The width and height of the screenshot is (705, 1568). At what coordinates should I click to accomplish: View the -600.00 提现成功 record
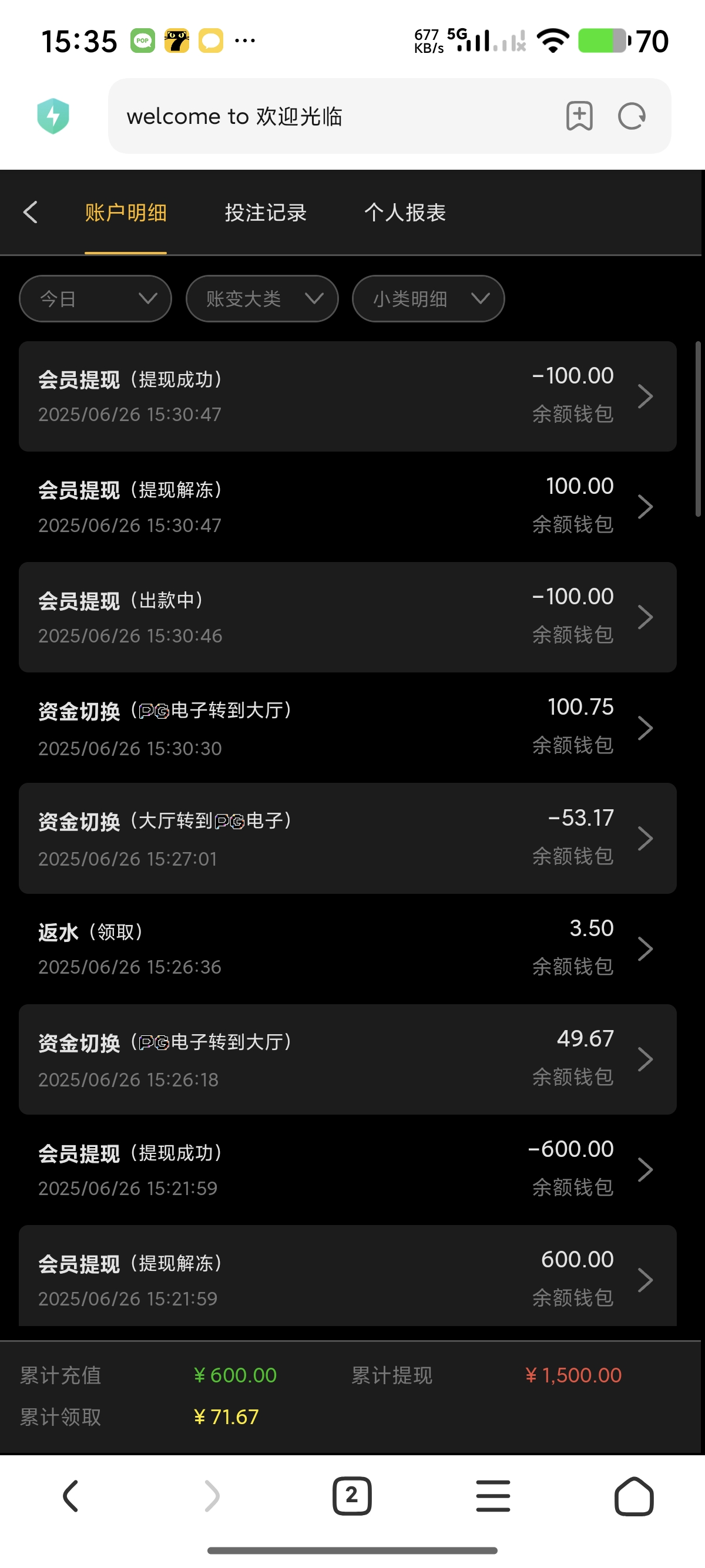347,1169
